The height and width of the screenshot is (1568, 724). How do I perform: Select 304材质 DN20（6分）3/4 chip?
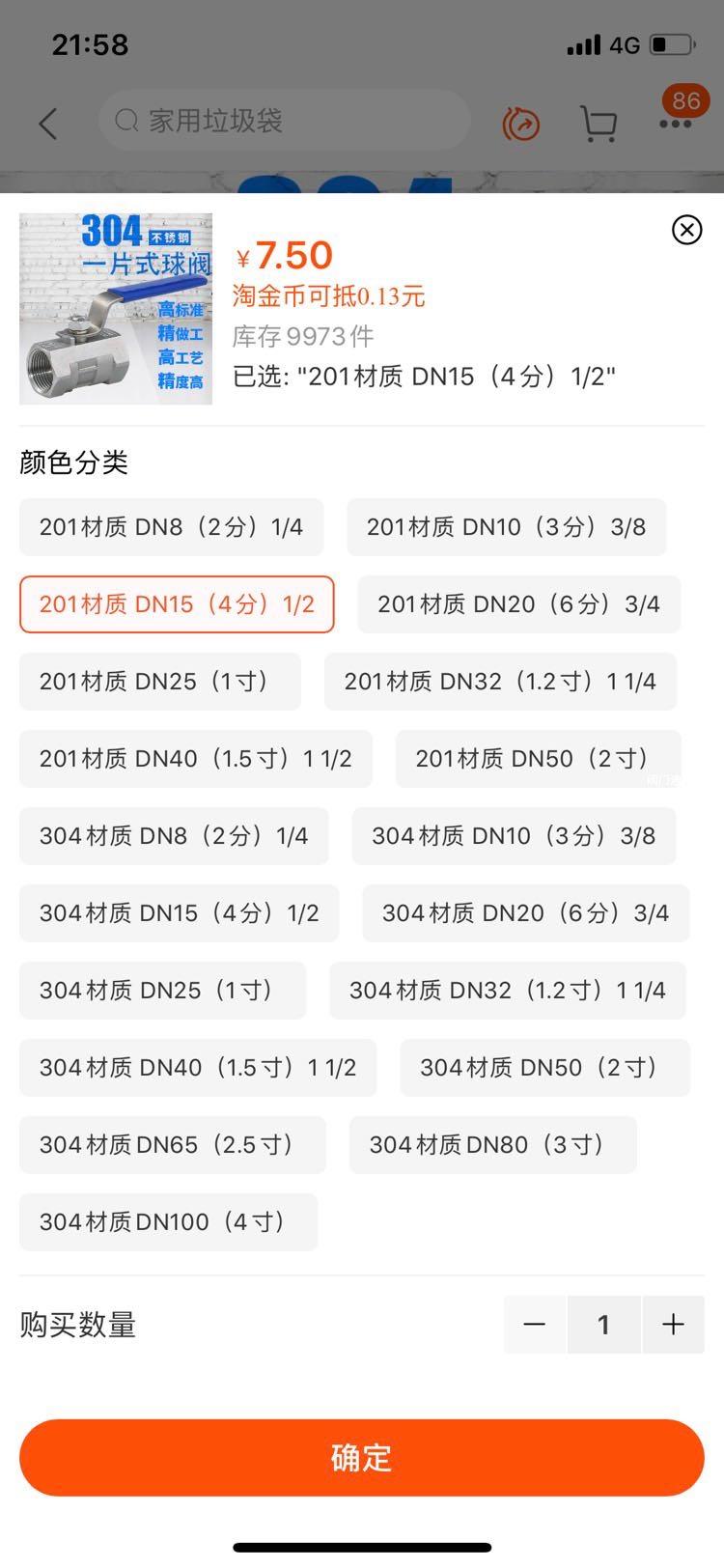tap(525, 913)
